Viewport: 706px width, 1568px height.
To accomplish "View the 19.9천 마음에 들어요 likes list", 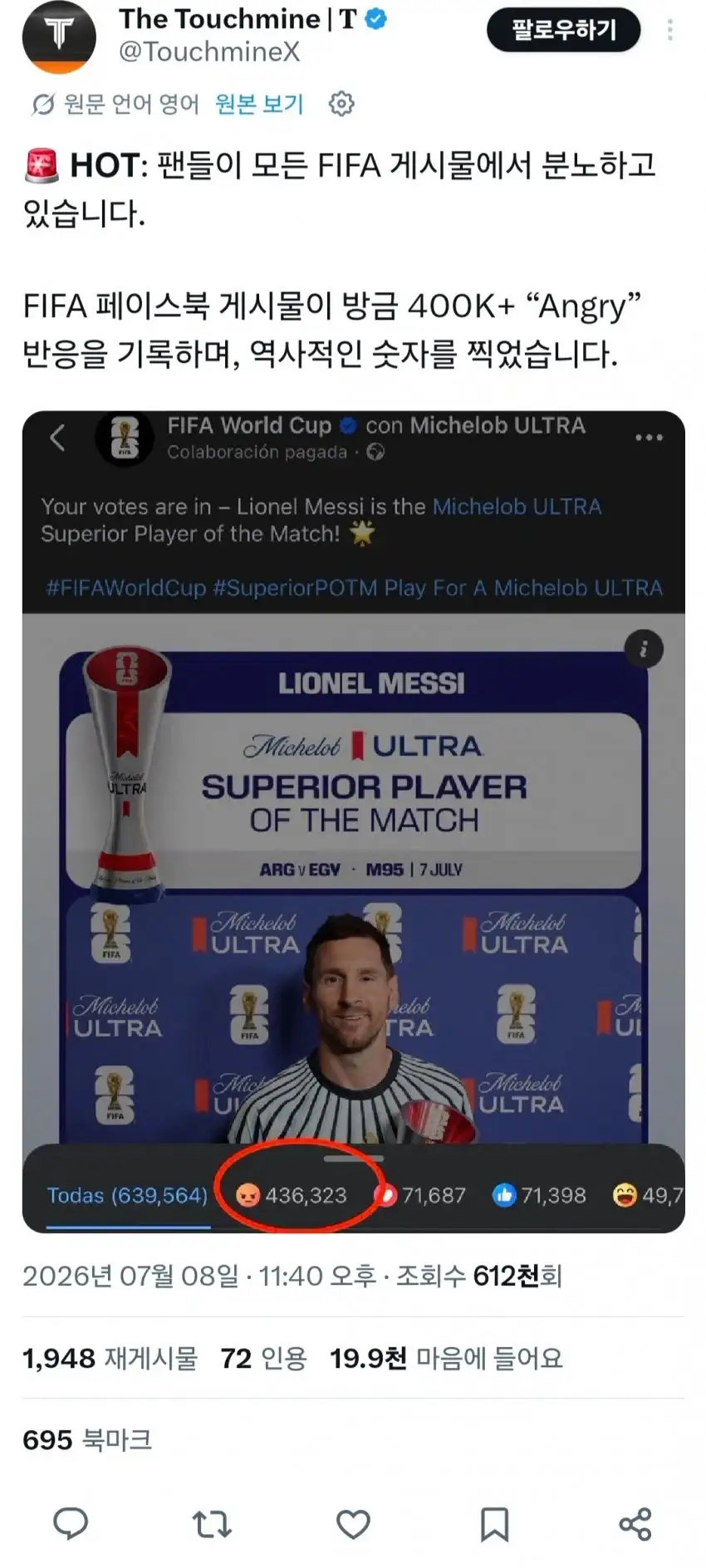I will pyautogui.click(x=446, y=1358).
